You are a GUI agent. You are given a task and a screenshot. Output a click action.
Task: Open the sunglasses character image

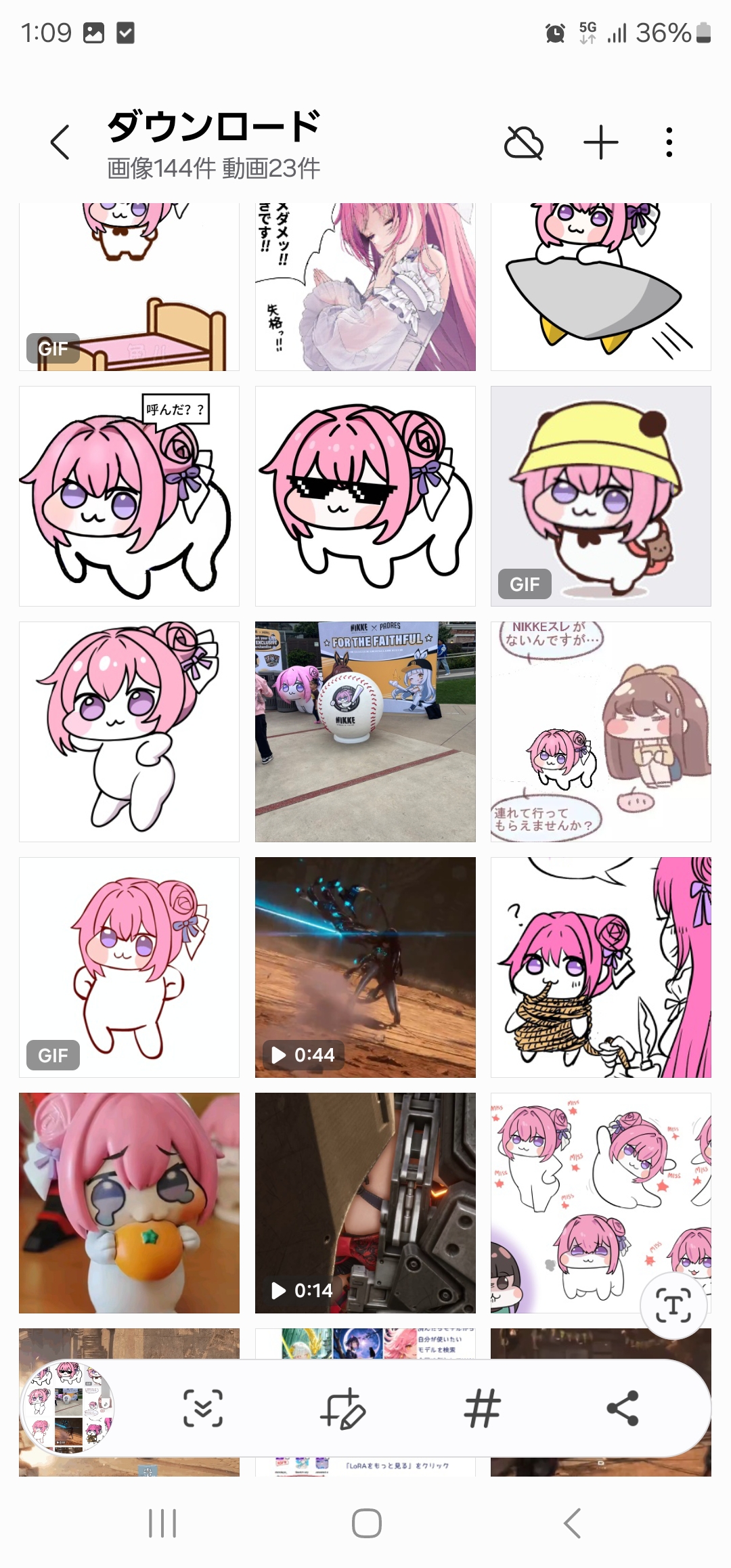pyautogui.click(x=365, y=496)
